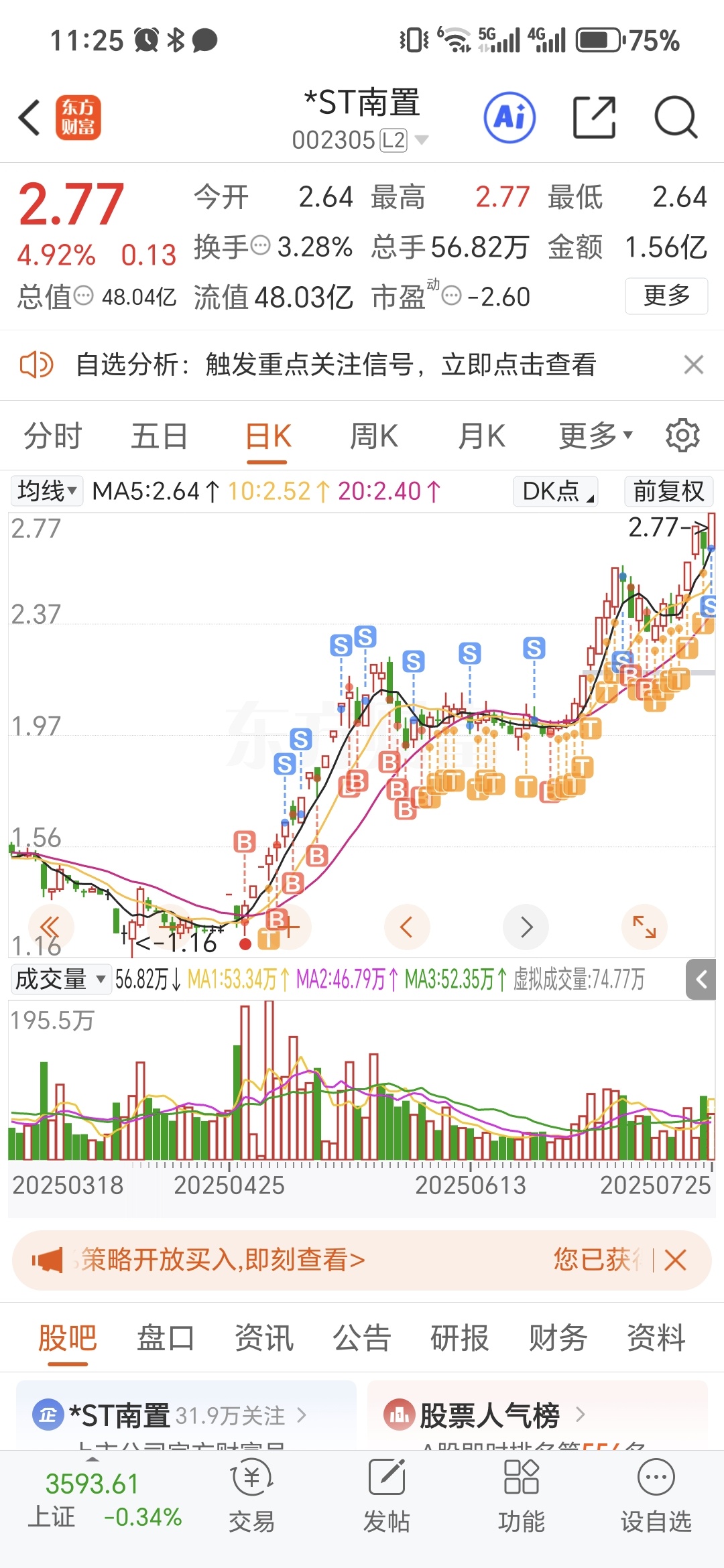Add stock via 设自选

656,1496
